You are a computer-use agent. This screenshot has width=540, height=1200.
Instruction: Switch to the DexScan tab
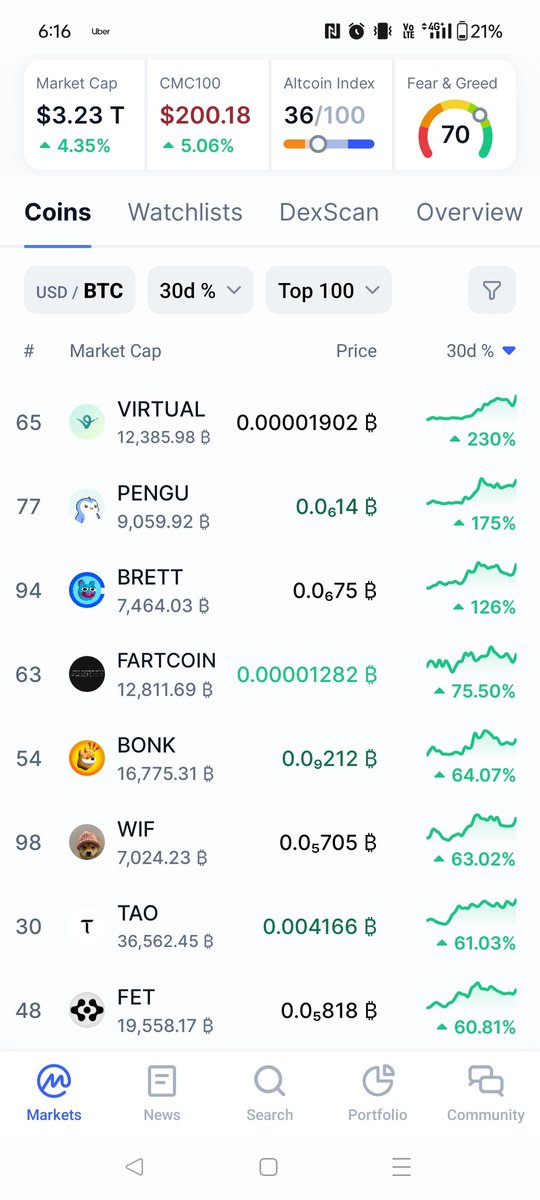click(329, 212)
